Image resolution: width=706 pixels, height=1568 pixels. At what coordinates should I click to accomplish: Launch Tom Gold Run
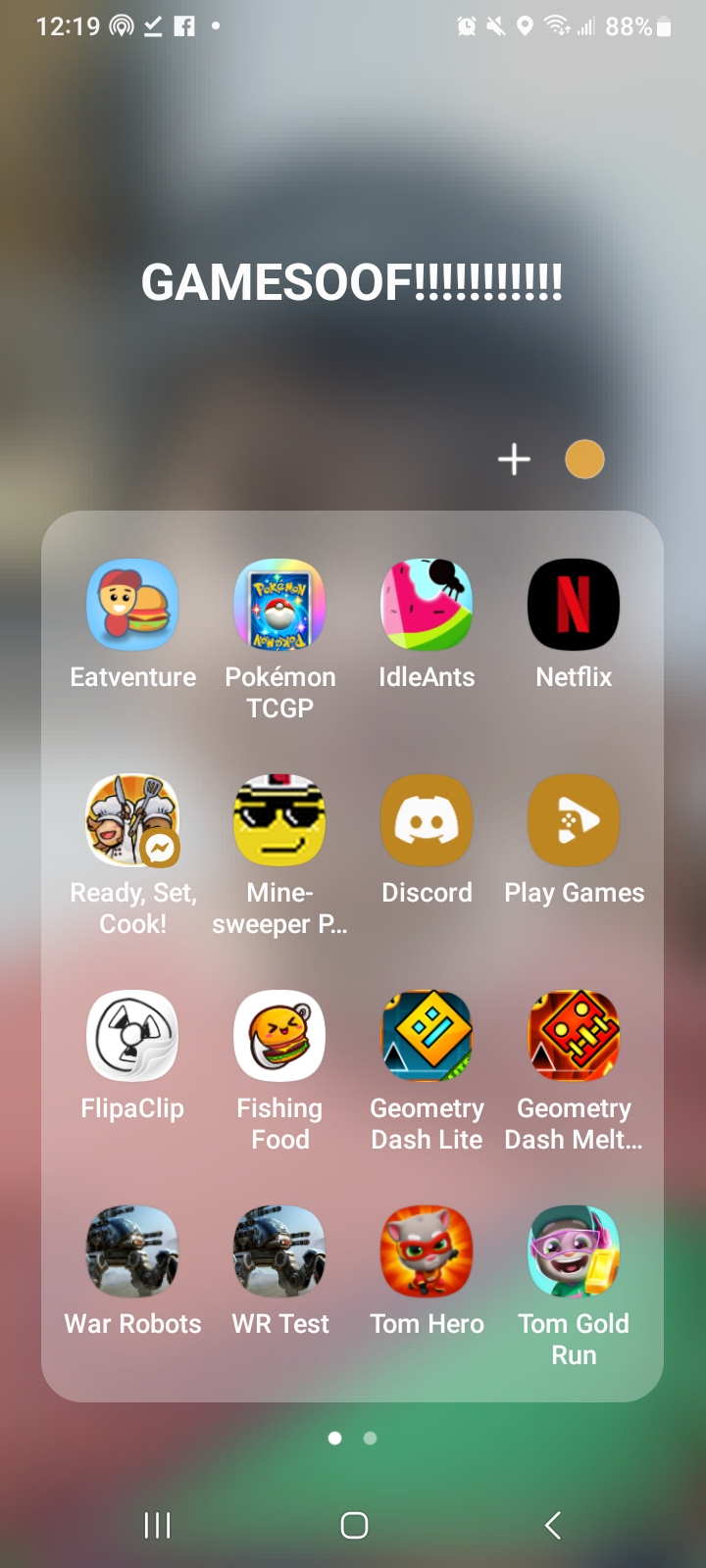click(x=574, y=1251)
